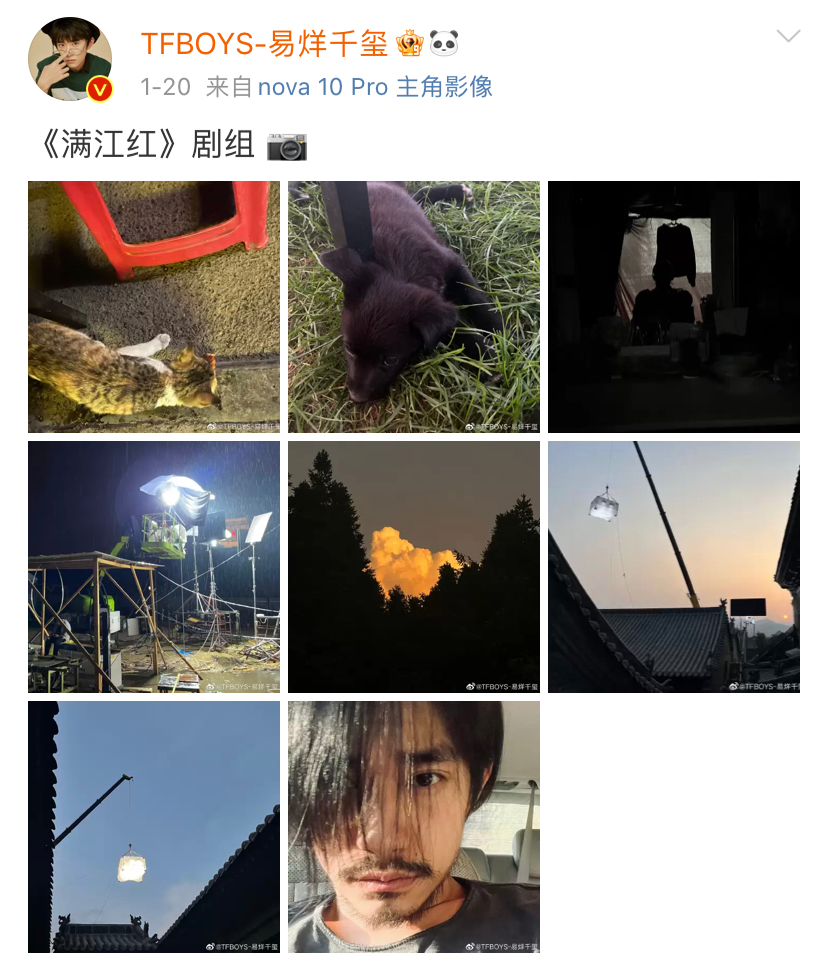This screenshot has width=828, height=971.
Task: View the orange cloud behind trees photo
Action: [x=414, y=567]
